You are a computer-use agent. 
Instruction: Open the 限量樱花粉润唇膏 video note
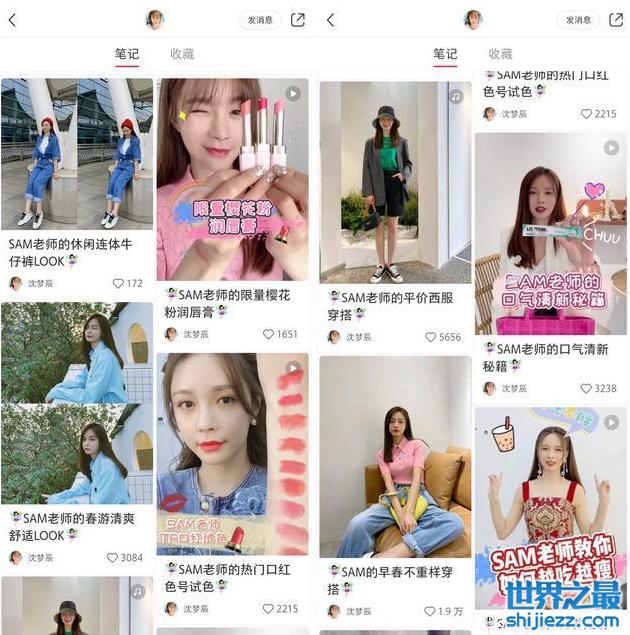[x=233, y=180]
